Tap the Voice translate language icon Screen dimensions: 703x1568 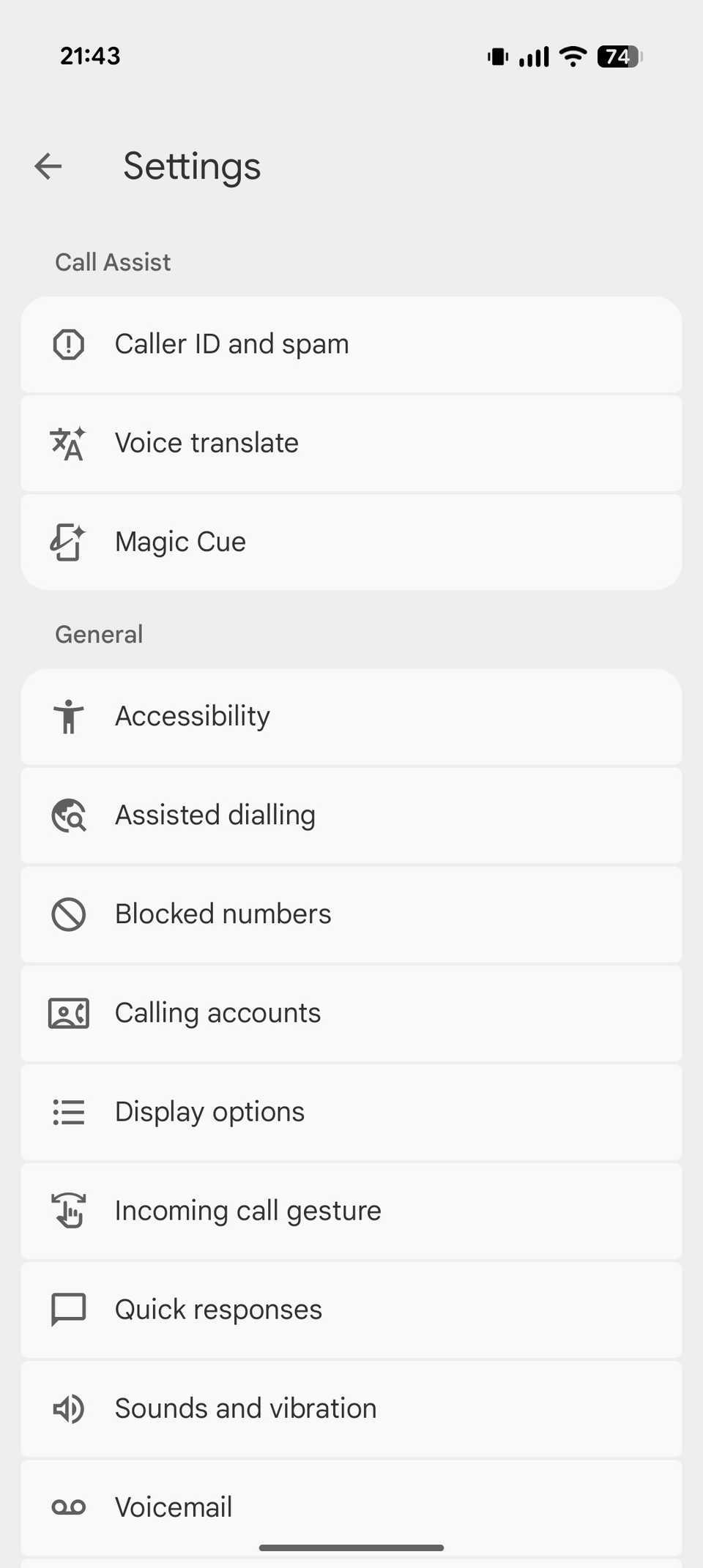pos(67,443)
